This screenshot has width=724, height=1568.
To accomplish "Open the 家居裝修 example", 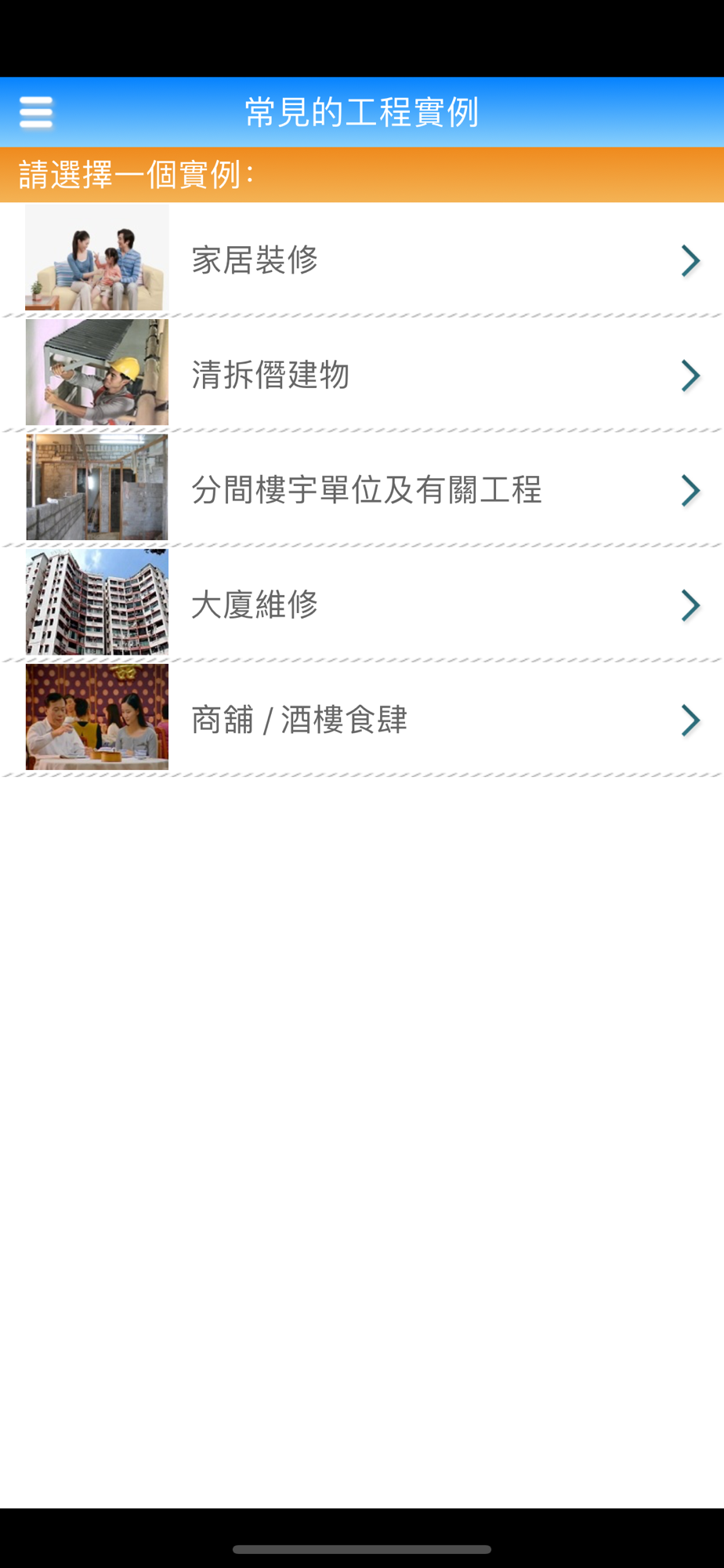I will point(362,260).
